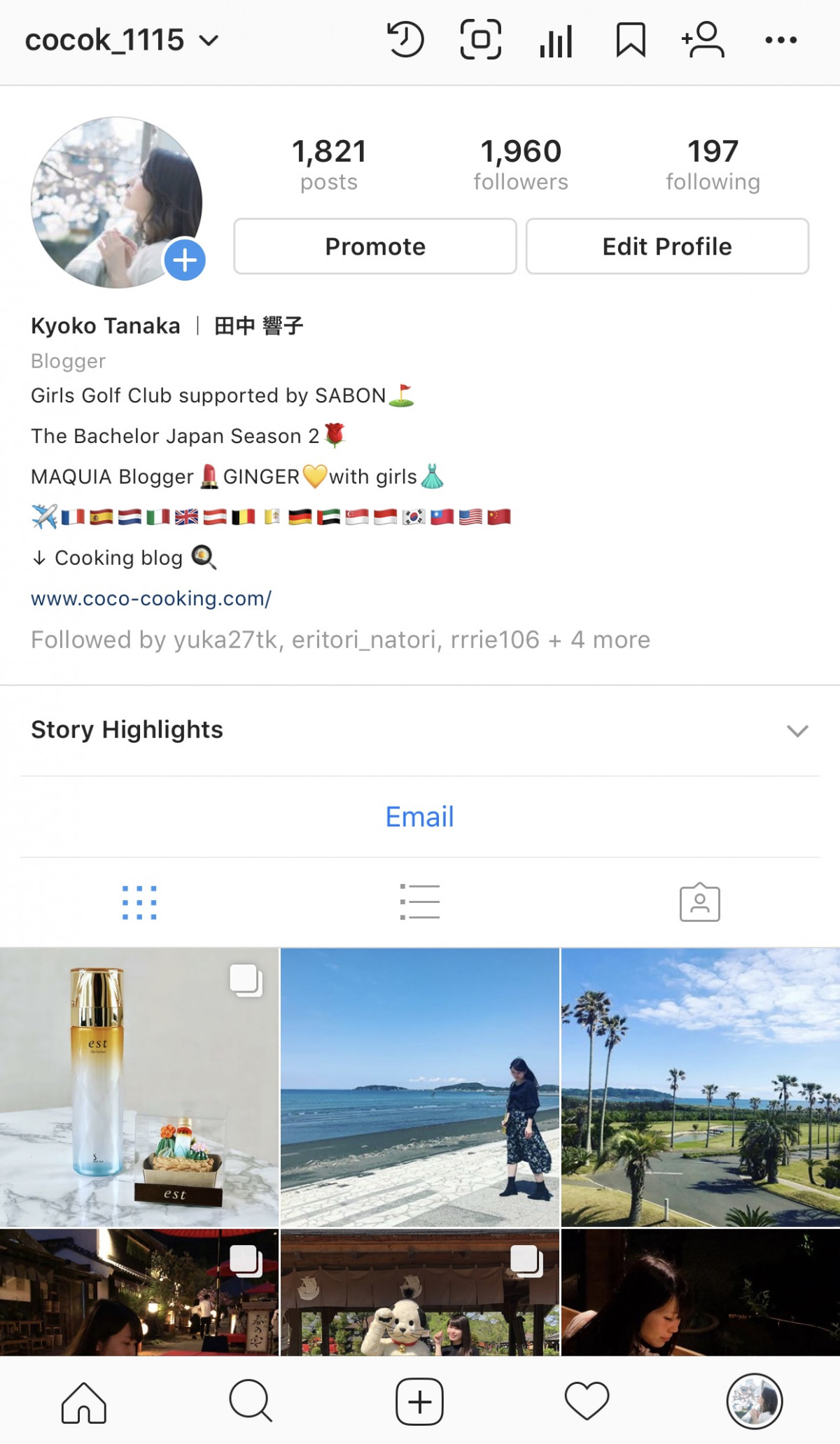Open the Search tab
The height and width of the screenshot is (1444, 840).
(x=251, y=1401)
